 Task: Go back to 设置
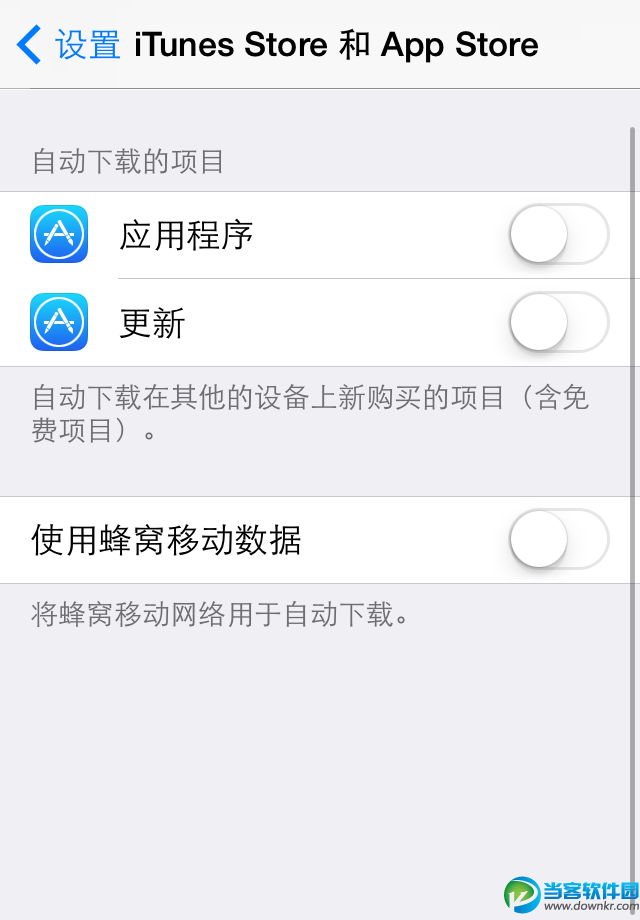pos(68,45)
